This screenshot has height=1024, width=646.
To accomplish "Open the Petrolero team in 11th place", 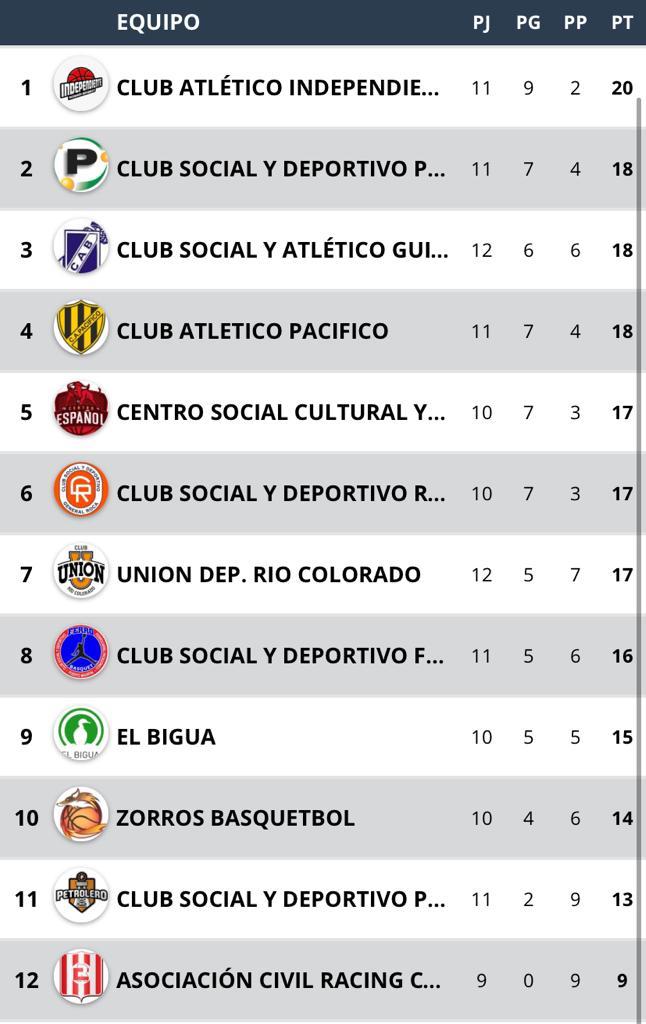I will [x=280, y=899].
